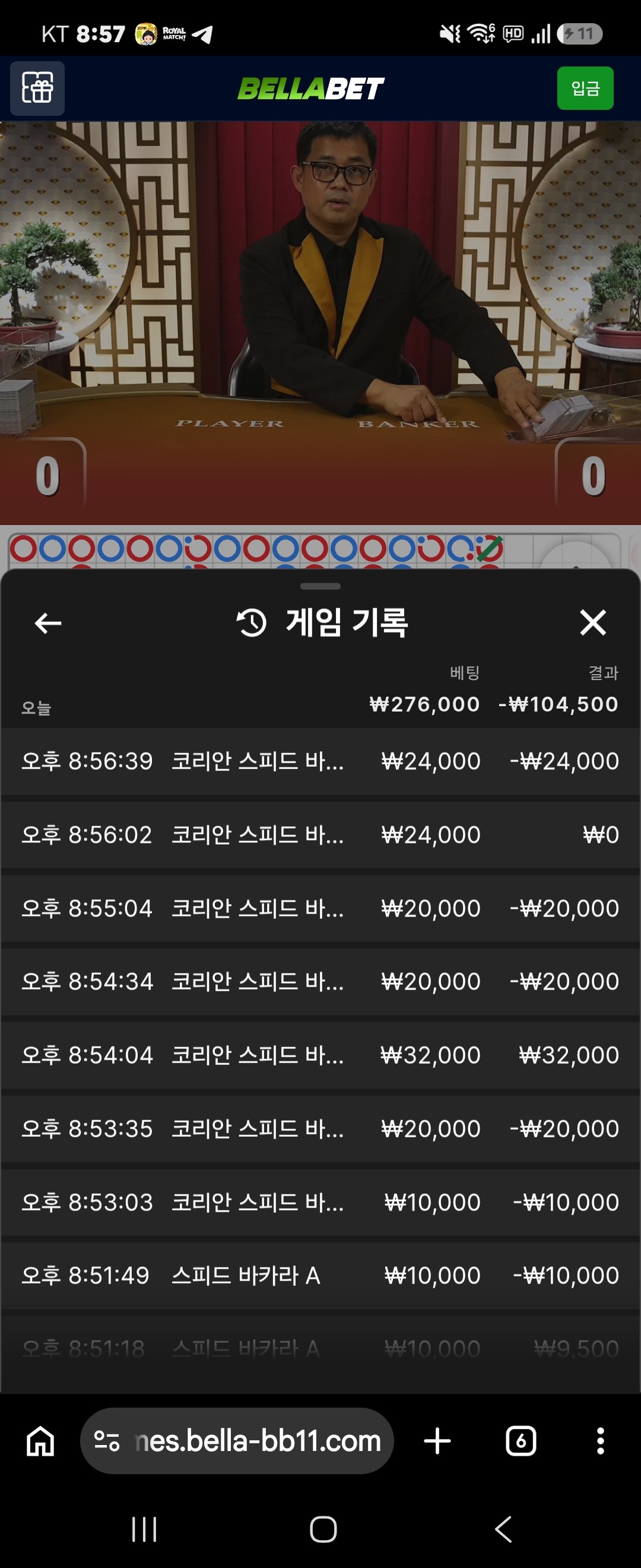Tap the green 입금 deposit button
641x1568 pixels.
(x=585, y=88)
